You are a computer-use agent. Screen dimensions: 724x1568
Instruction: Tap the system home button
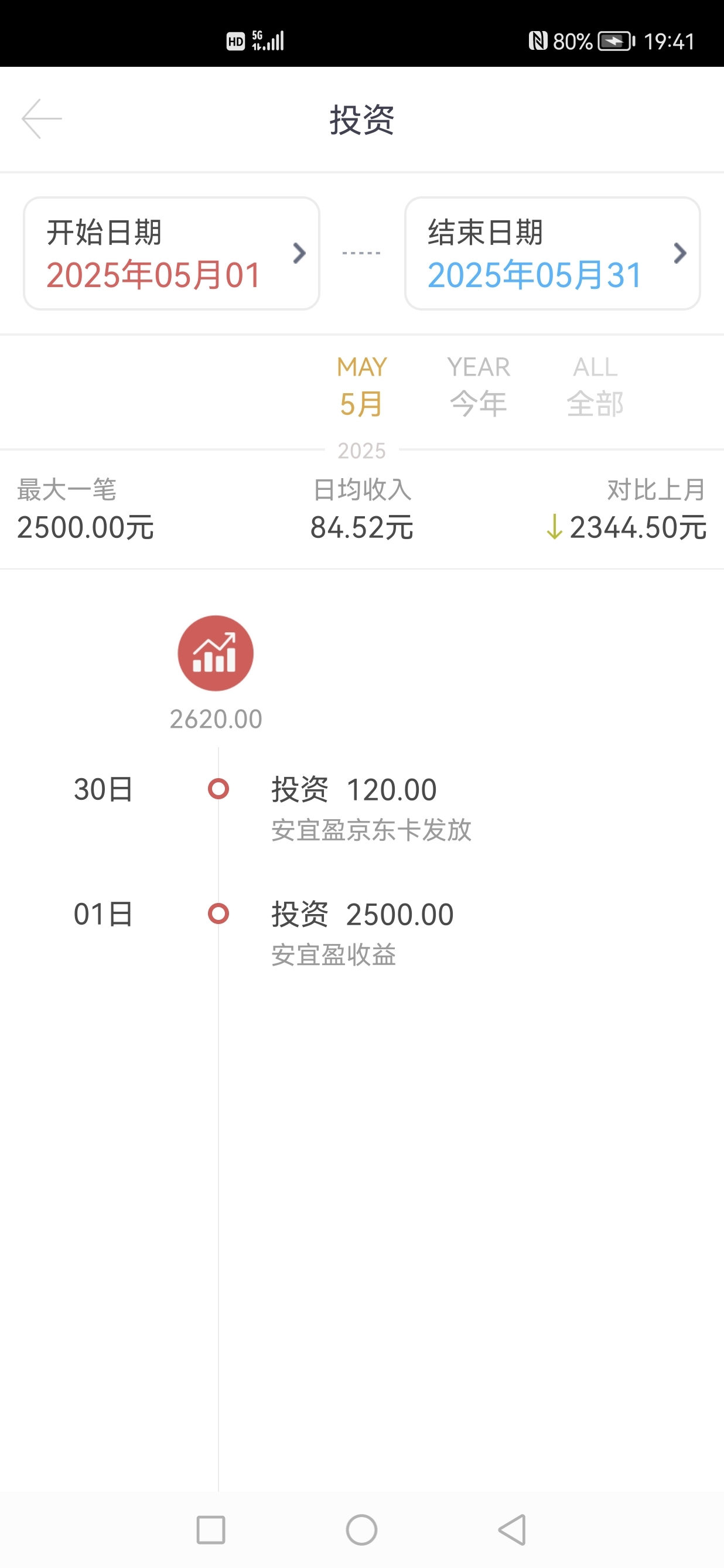362,1530
